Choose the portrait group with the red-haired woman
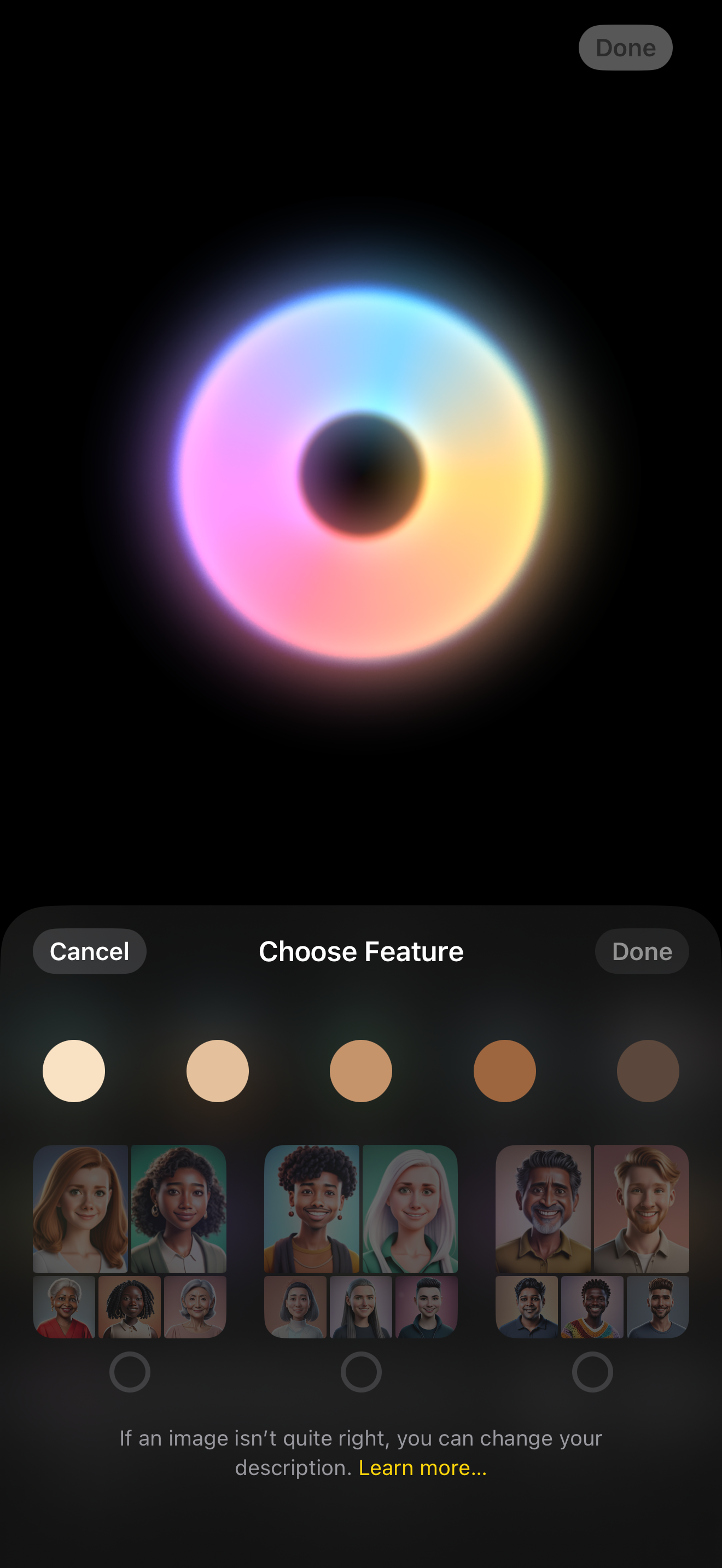The image size is (722, 1568). (130, 1241)
